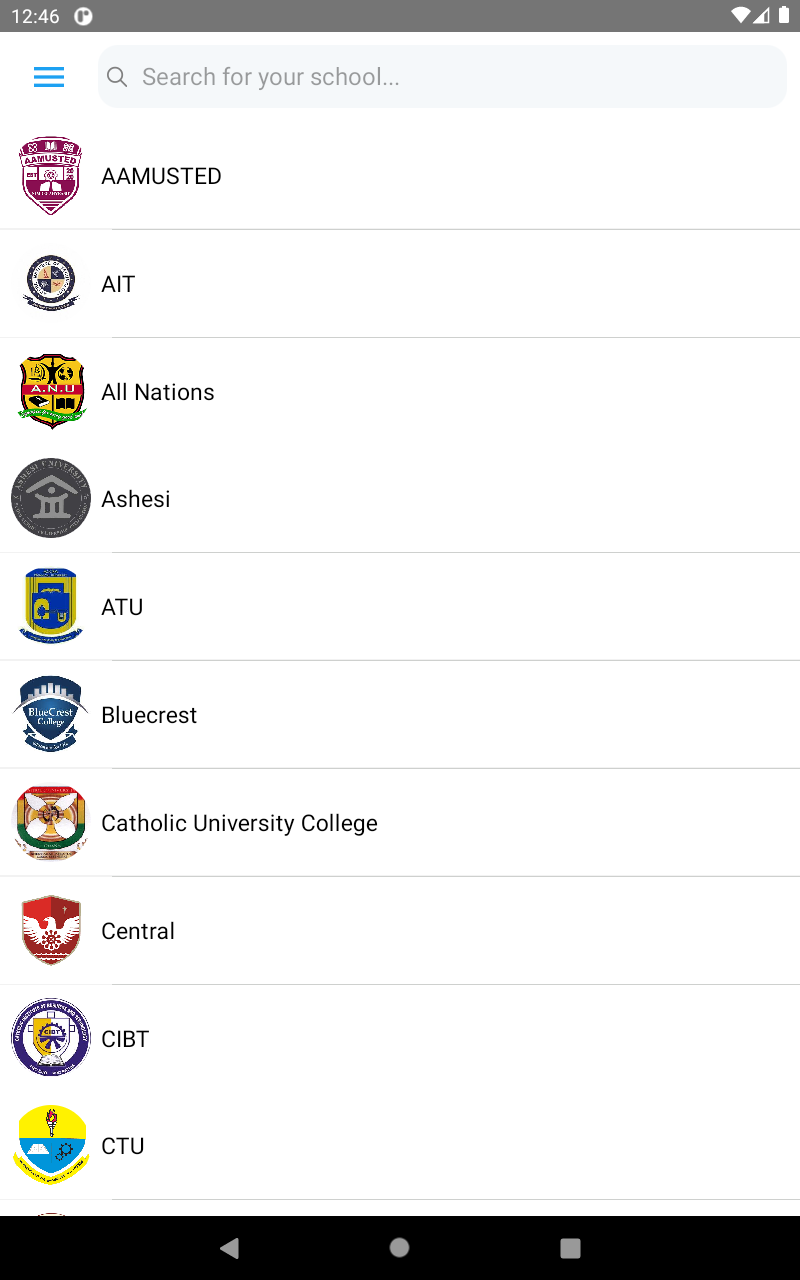Return to the device home screen
Viewport: 800px width, 1280px height.
click(400, 1247)
